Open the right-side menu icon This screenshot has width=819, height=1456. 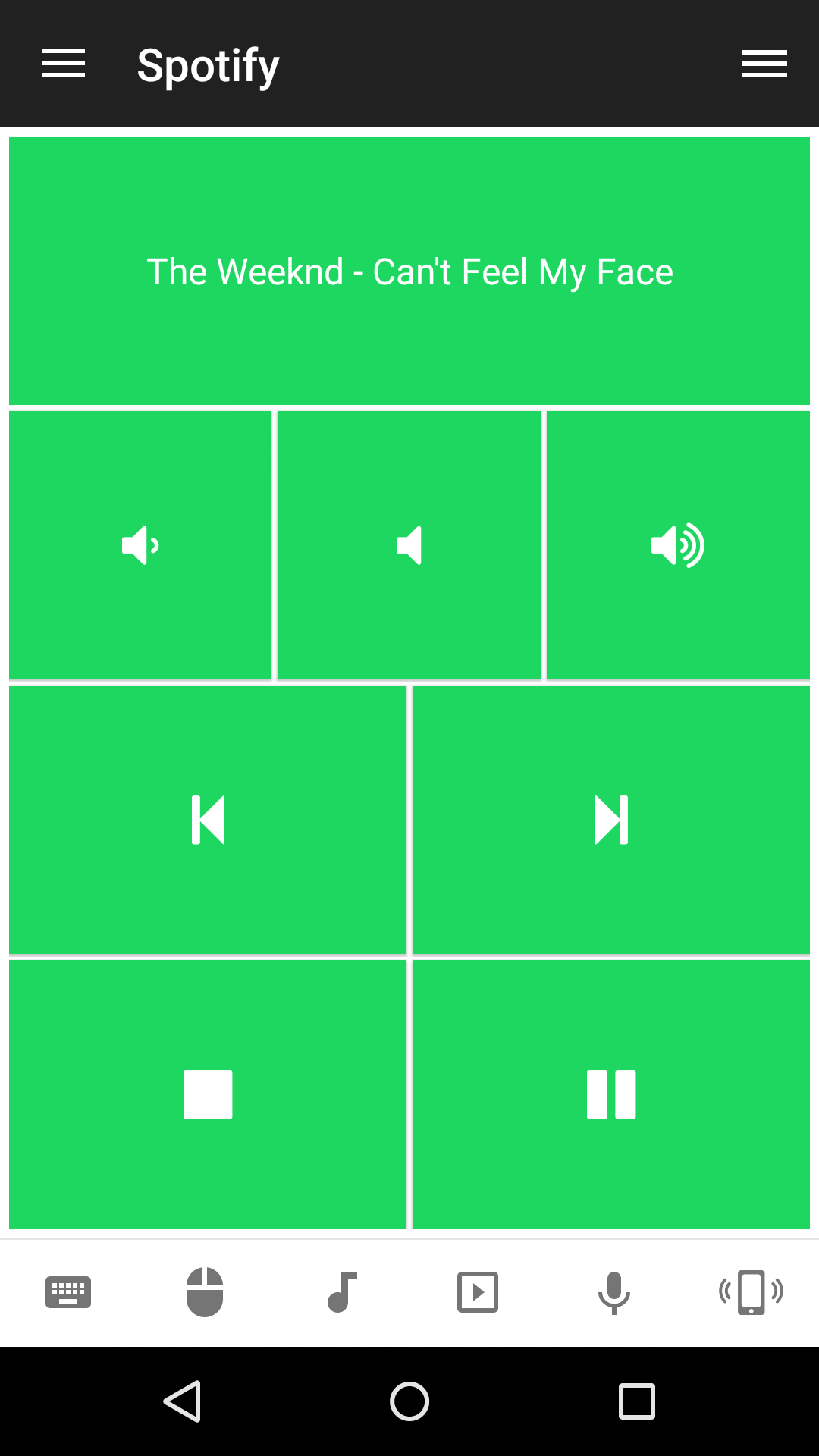click(x=764, y=64)
